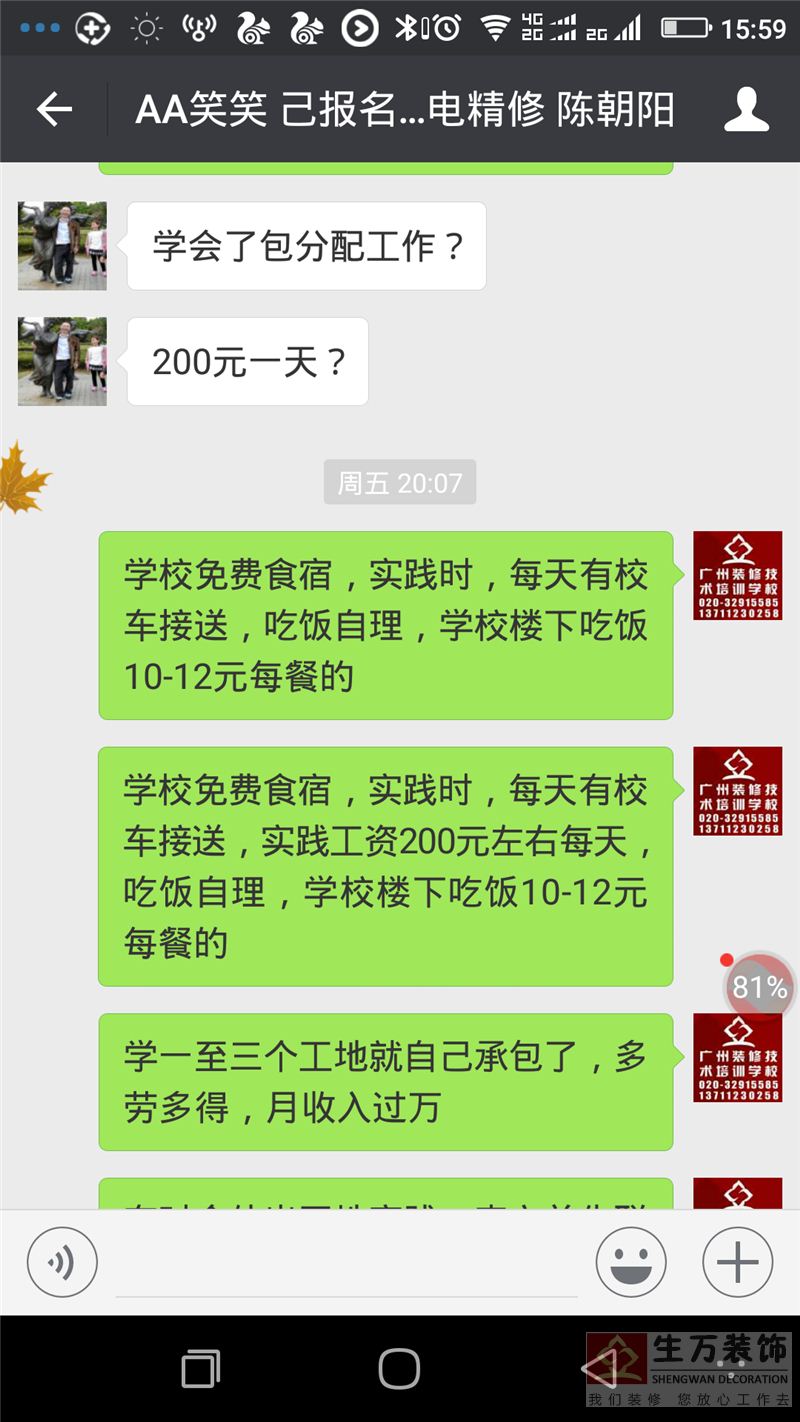Open the emoji picker
800x1422 pixels.
[631, 1262]
